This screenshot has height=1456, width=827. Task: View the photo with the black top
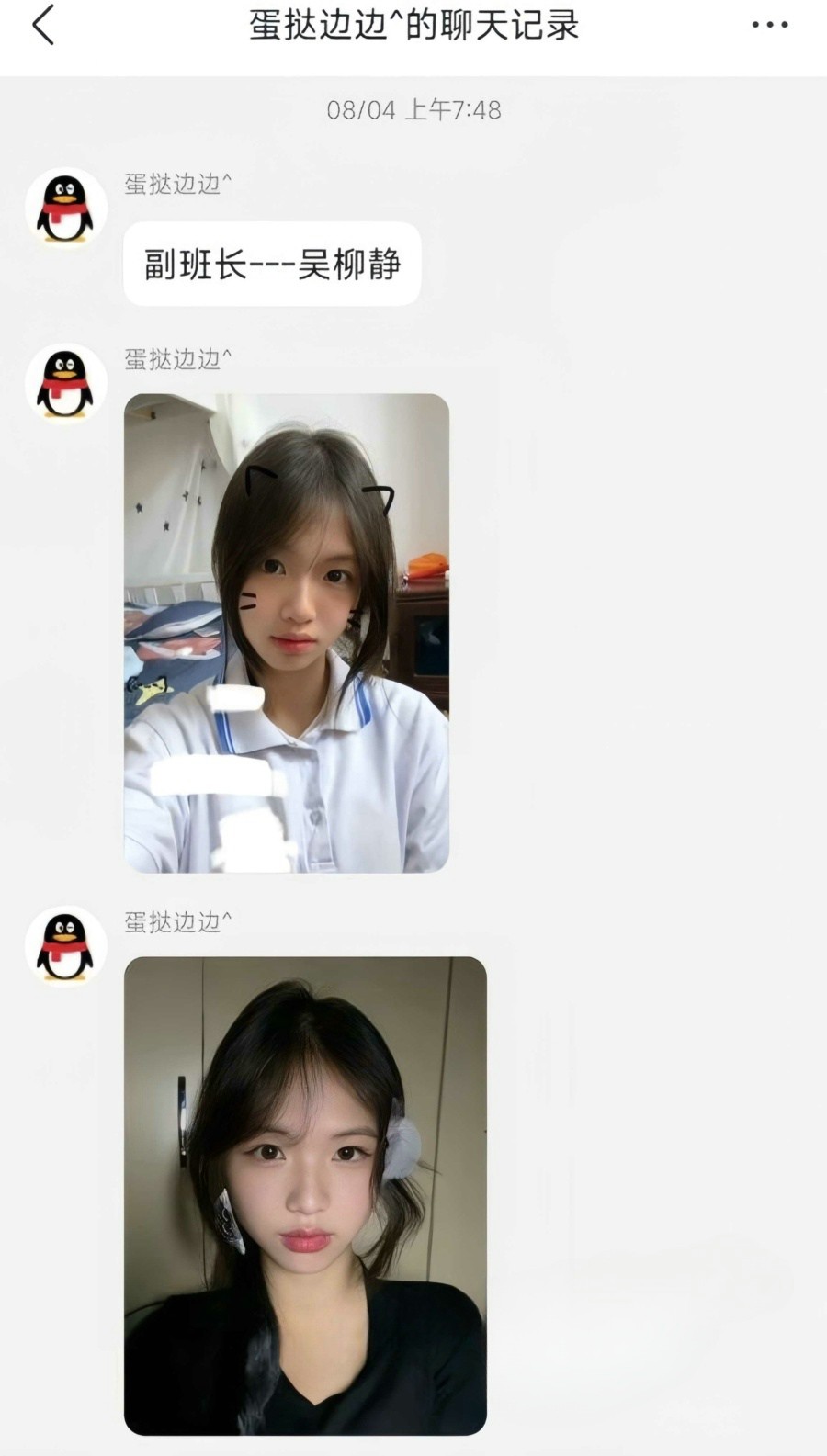pos(305,1195)
